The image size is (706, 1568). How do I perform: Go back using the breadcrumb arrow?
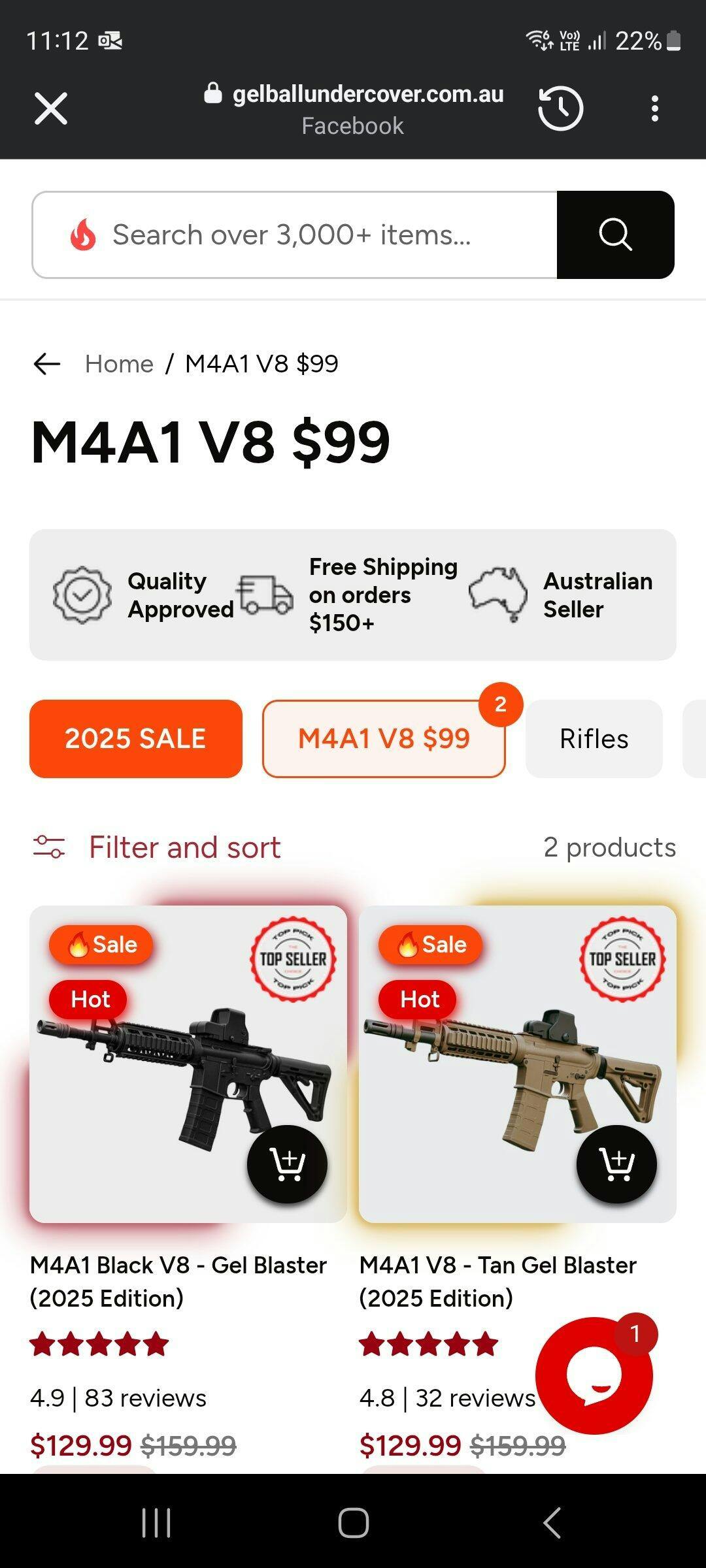(x=47, y=364)
